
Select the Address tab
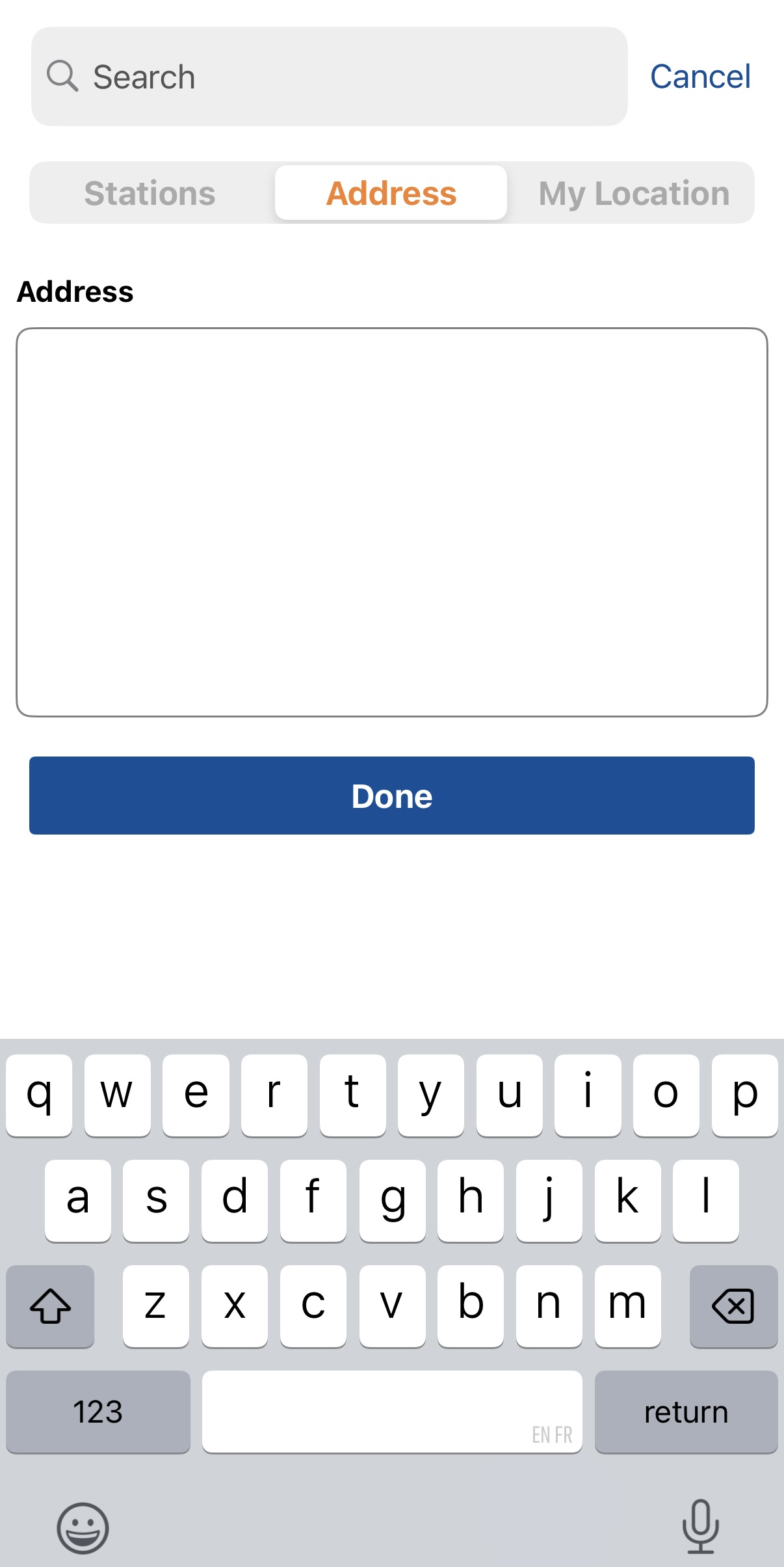[391, 193]
